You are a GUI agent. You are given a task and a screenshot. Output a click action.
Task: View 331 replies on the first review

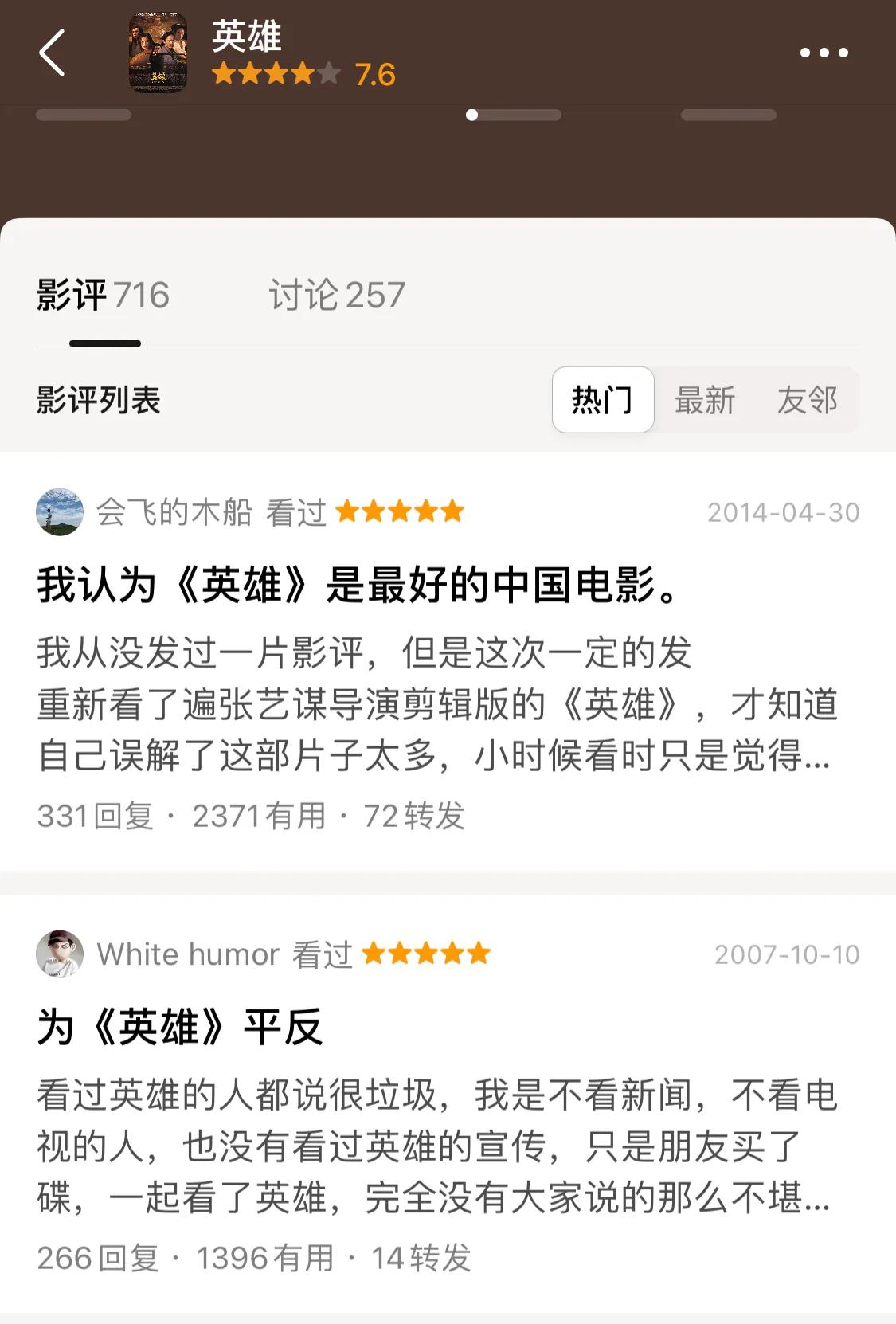[98, 814]
